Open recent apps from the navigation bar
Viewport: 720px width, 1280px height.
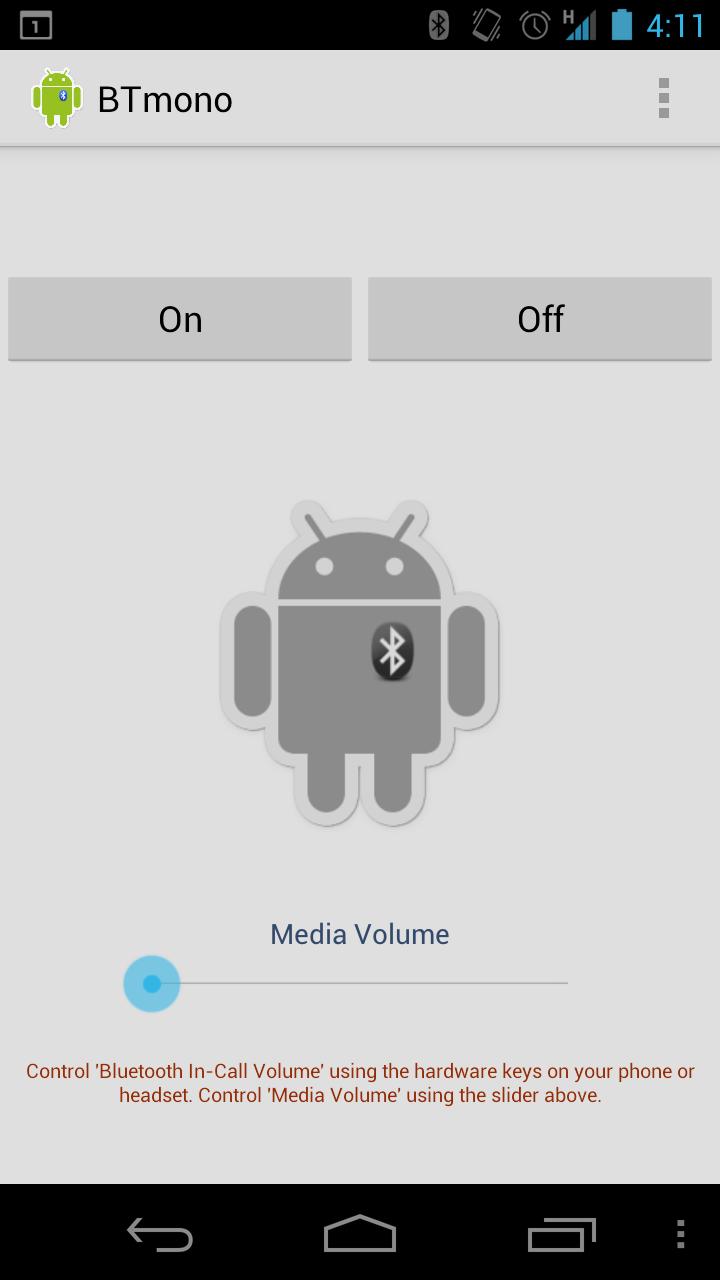(561, 1235)
